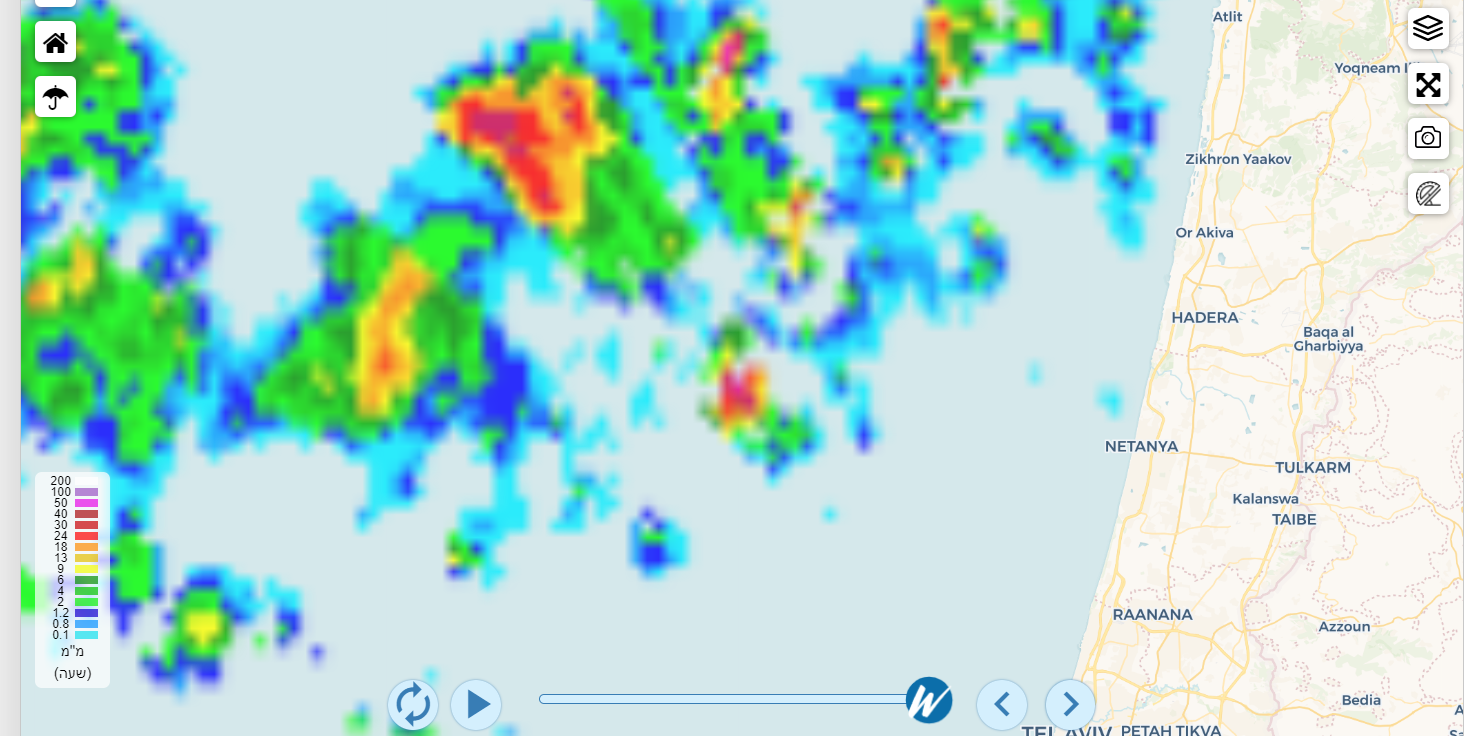This screenshot has height=736, width=1464.
Task: Expand the map to fullscreen
Action: click(x=1428, y=84)
